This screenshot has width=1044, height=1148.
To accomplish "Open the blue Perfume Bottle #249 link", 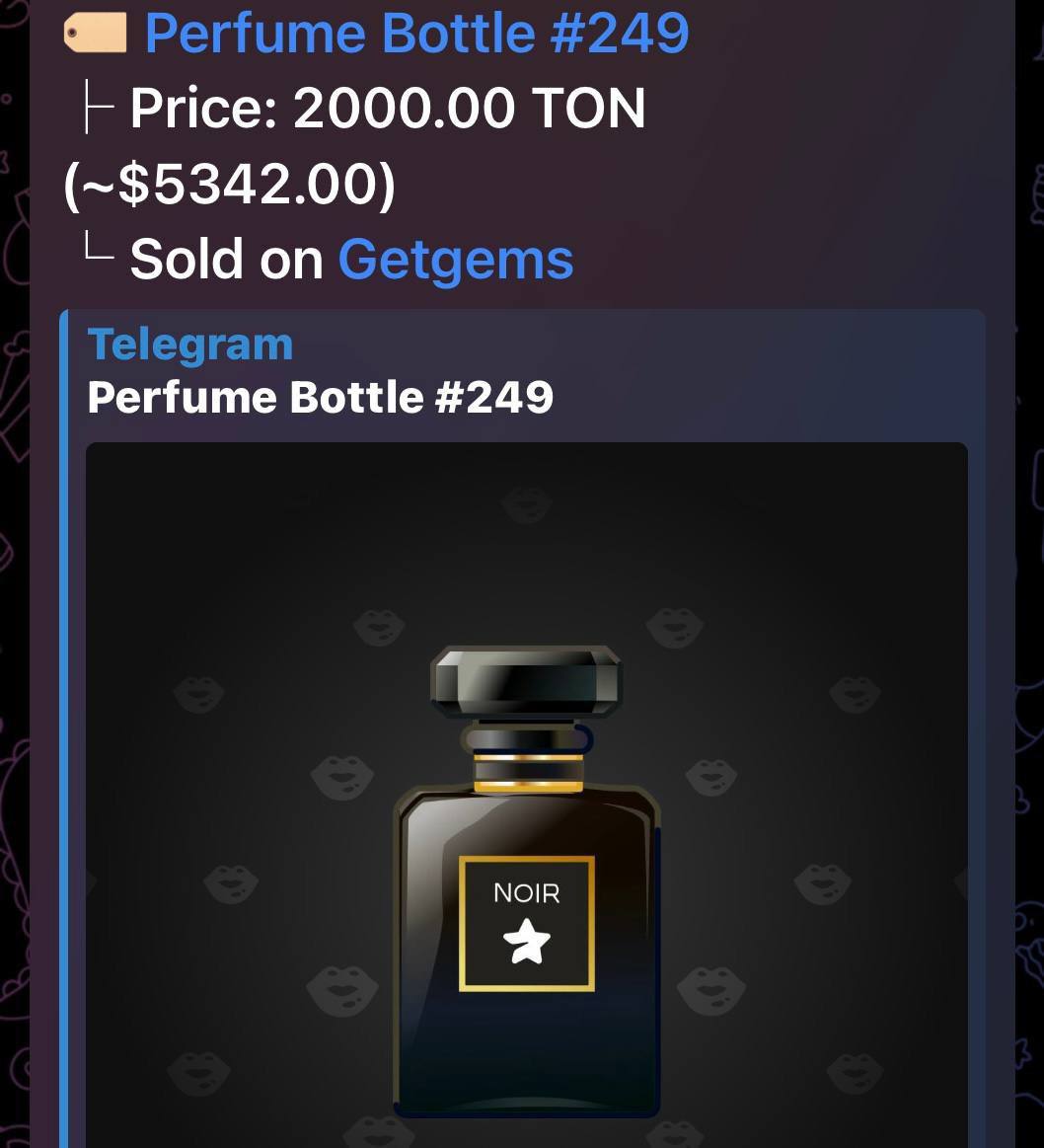I will point(416,33).
